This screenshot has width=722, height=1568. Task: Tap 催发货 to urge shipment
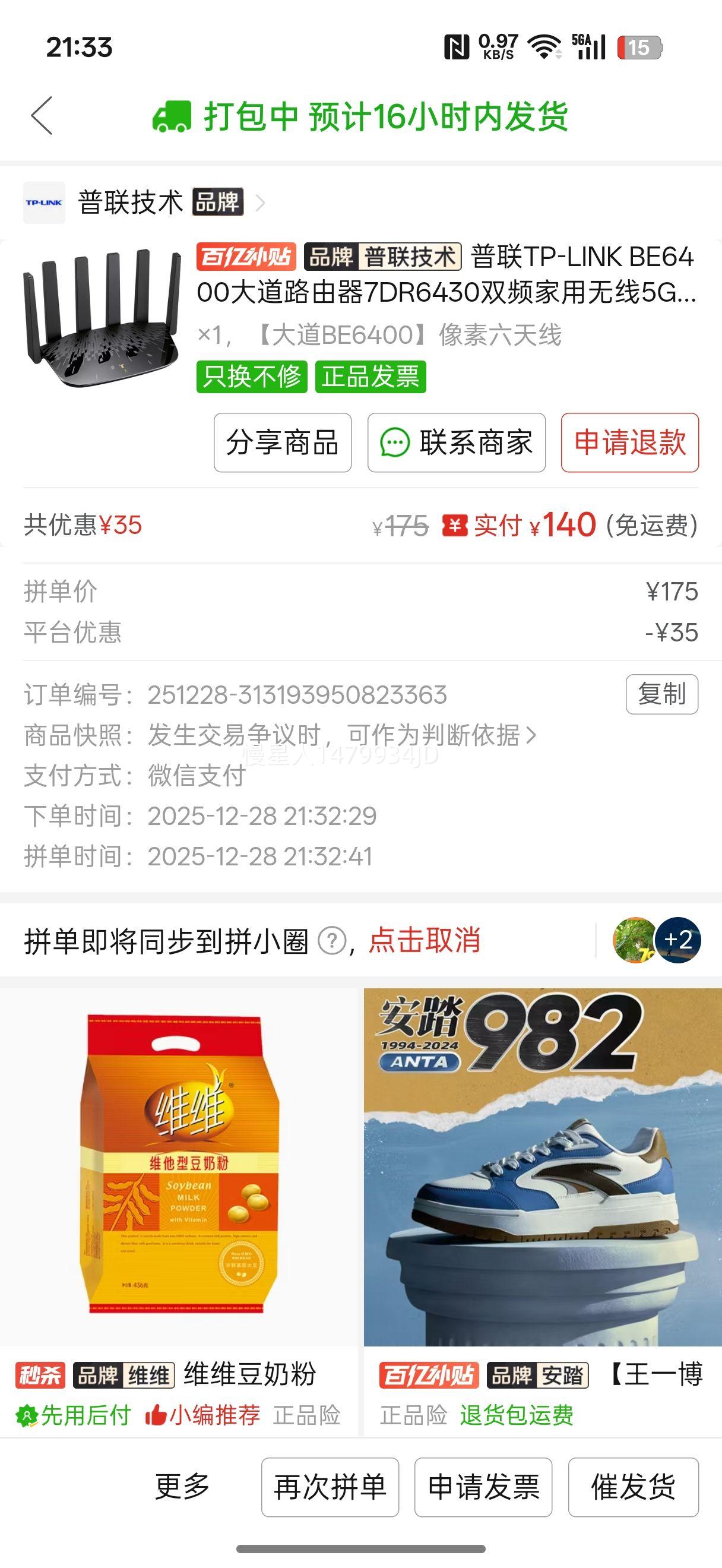coord(632,1487)
